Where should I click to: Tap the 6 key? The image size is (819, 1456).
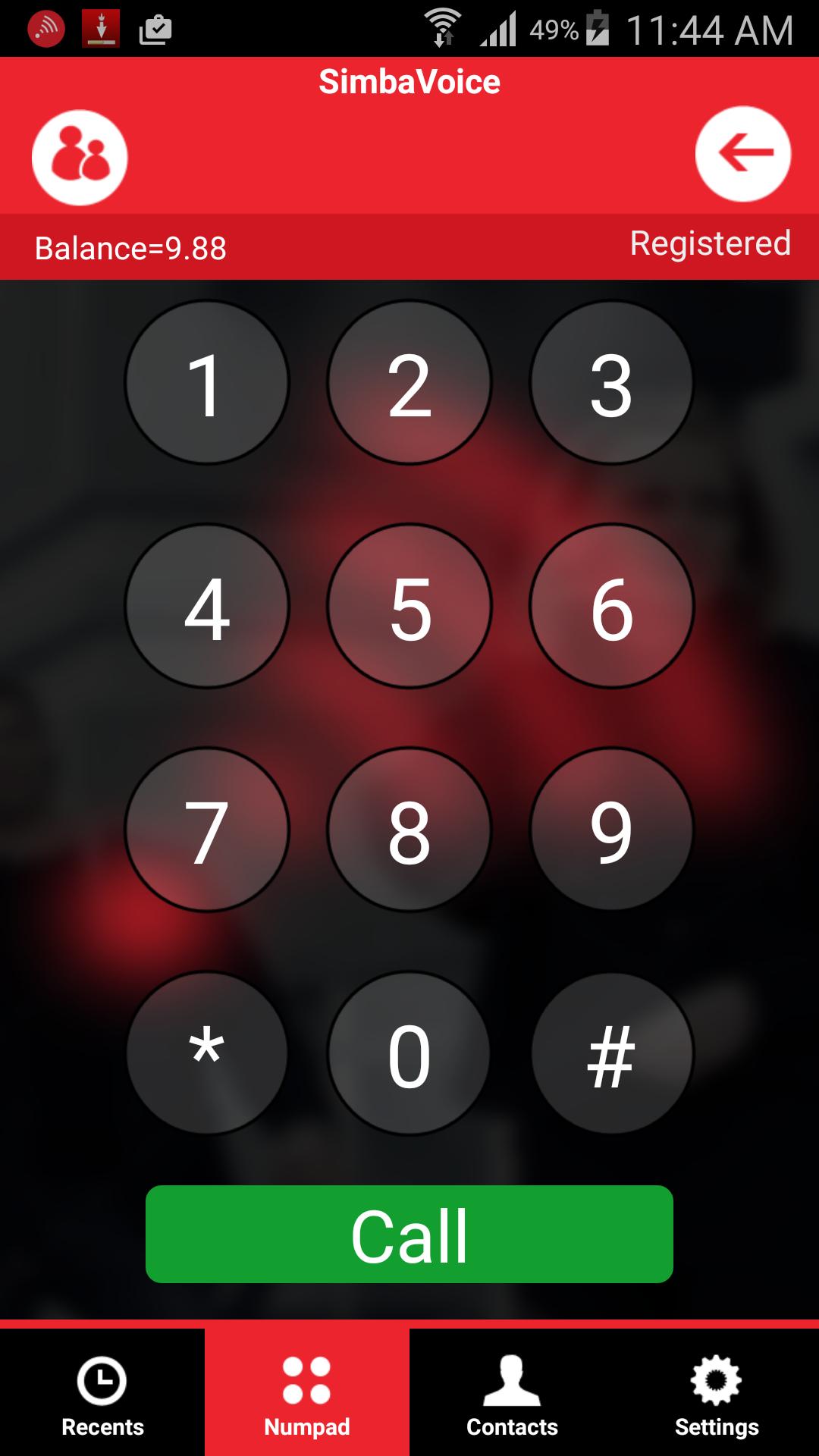611,607
